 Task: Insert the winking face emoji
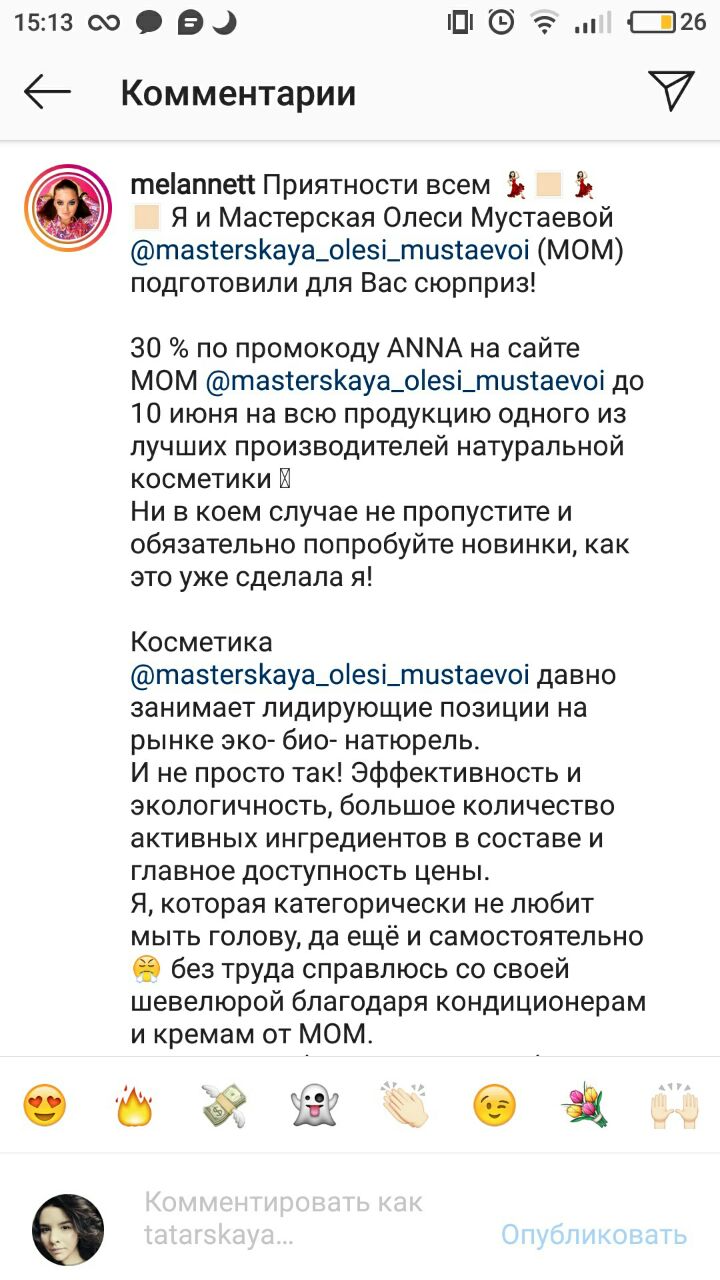click(494, 1107)
